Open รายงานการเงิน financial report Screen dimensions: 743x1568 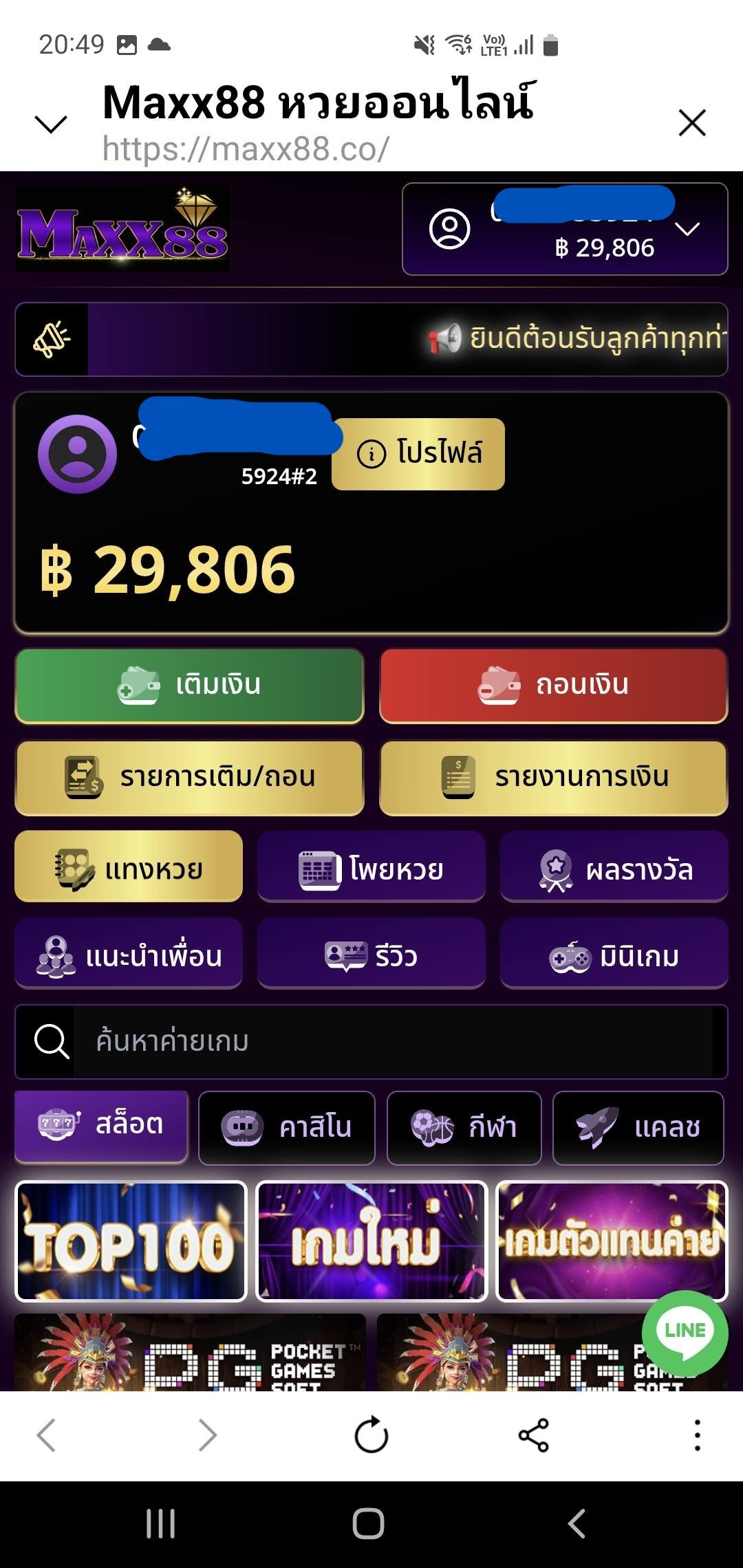[553, 777]
